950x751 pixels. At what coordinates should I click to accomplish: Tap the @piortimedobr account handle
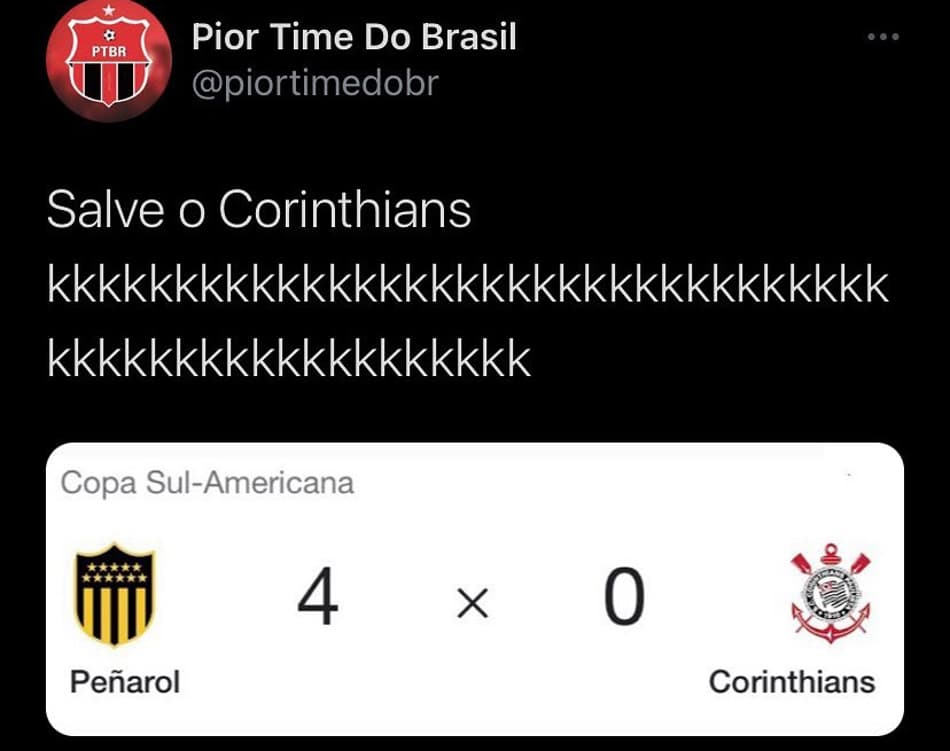(314, 83)
